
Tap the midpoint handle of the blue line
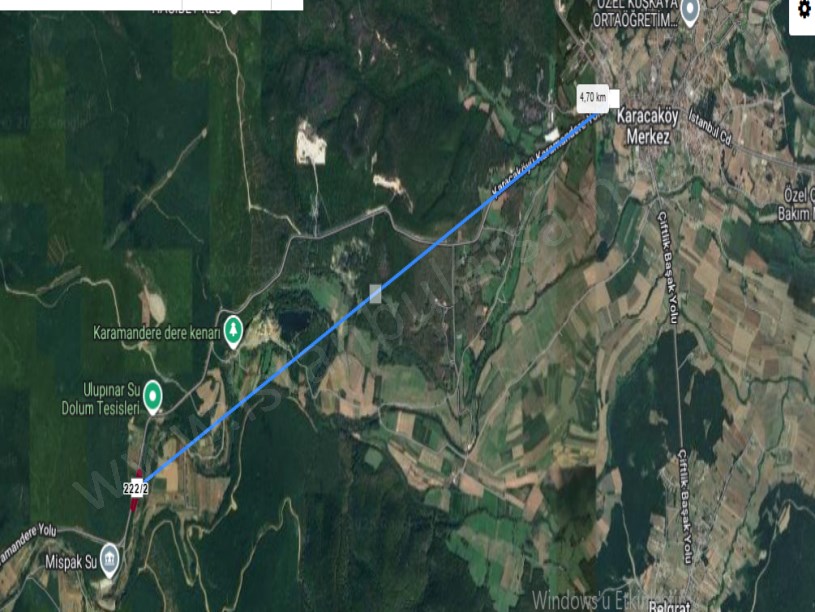(x=375, y=293)
